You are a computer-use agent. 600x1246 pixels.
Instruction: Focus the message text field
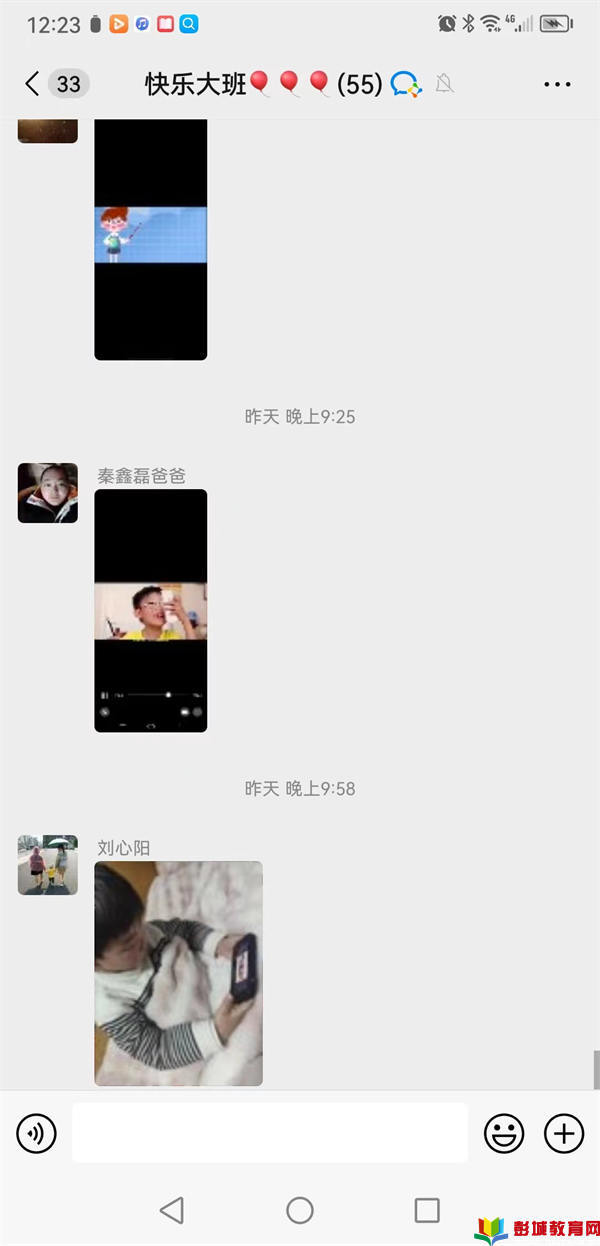270,1133
